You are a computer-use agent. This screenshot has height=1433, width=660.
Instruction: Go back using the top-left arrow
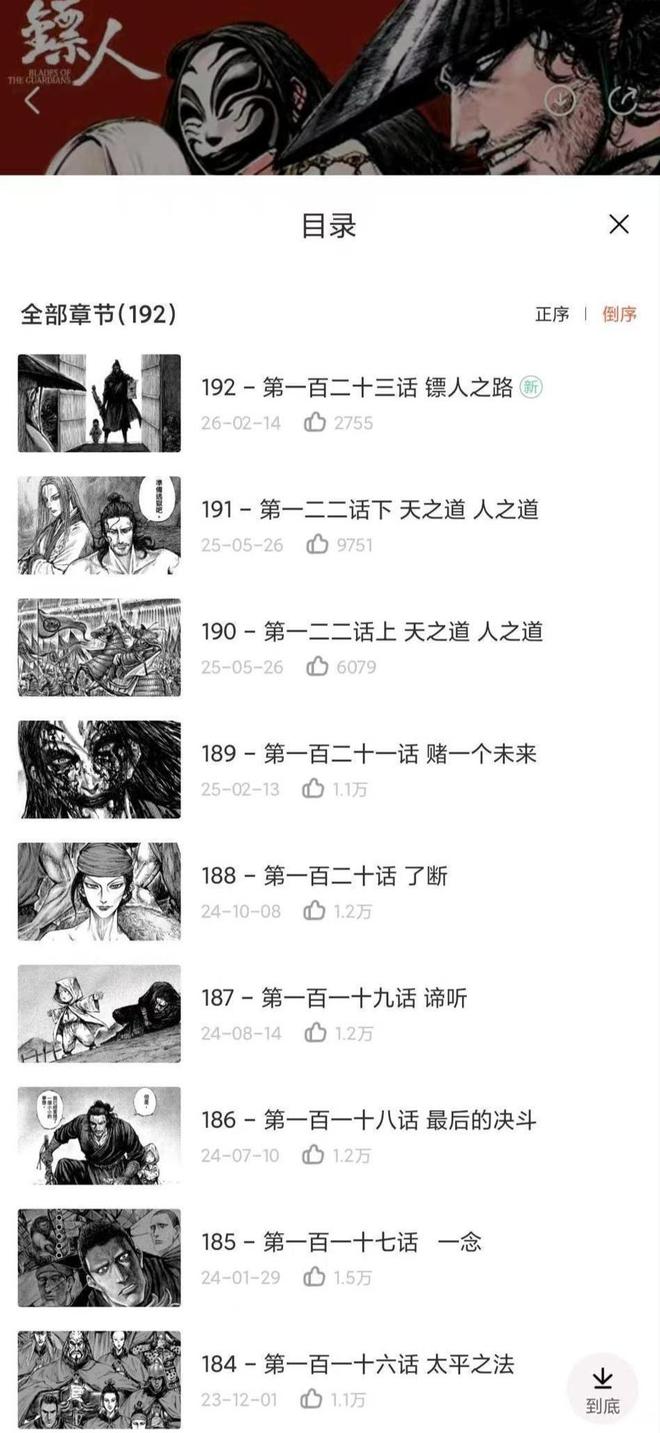[33, 100]
